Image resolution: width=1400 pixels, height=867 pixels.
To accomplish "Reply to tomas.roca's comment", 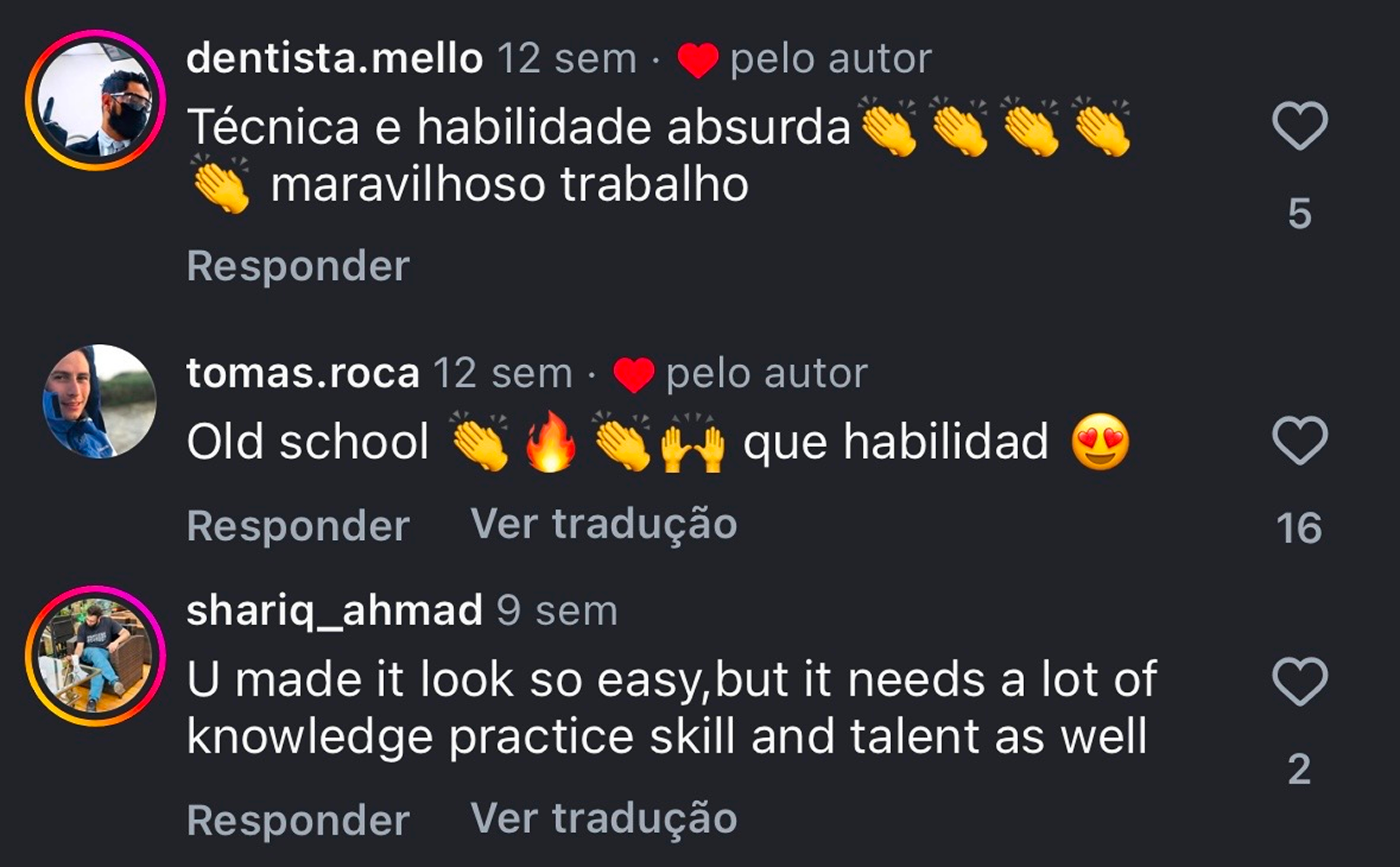I will pos(298,526).
